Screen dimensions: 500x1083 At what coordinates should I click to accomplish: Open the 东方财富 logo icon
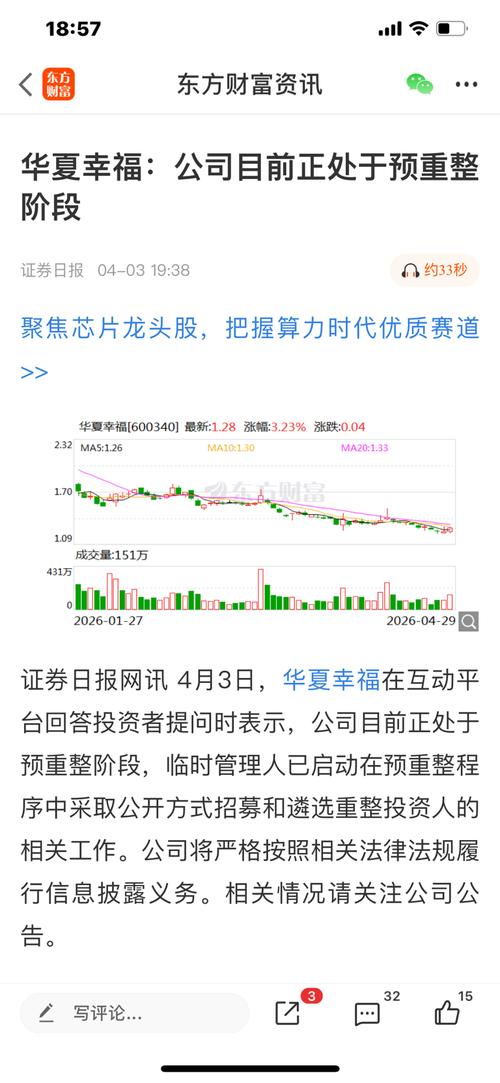tap(58, 84)
